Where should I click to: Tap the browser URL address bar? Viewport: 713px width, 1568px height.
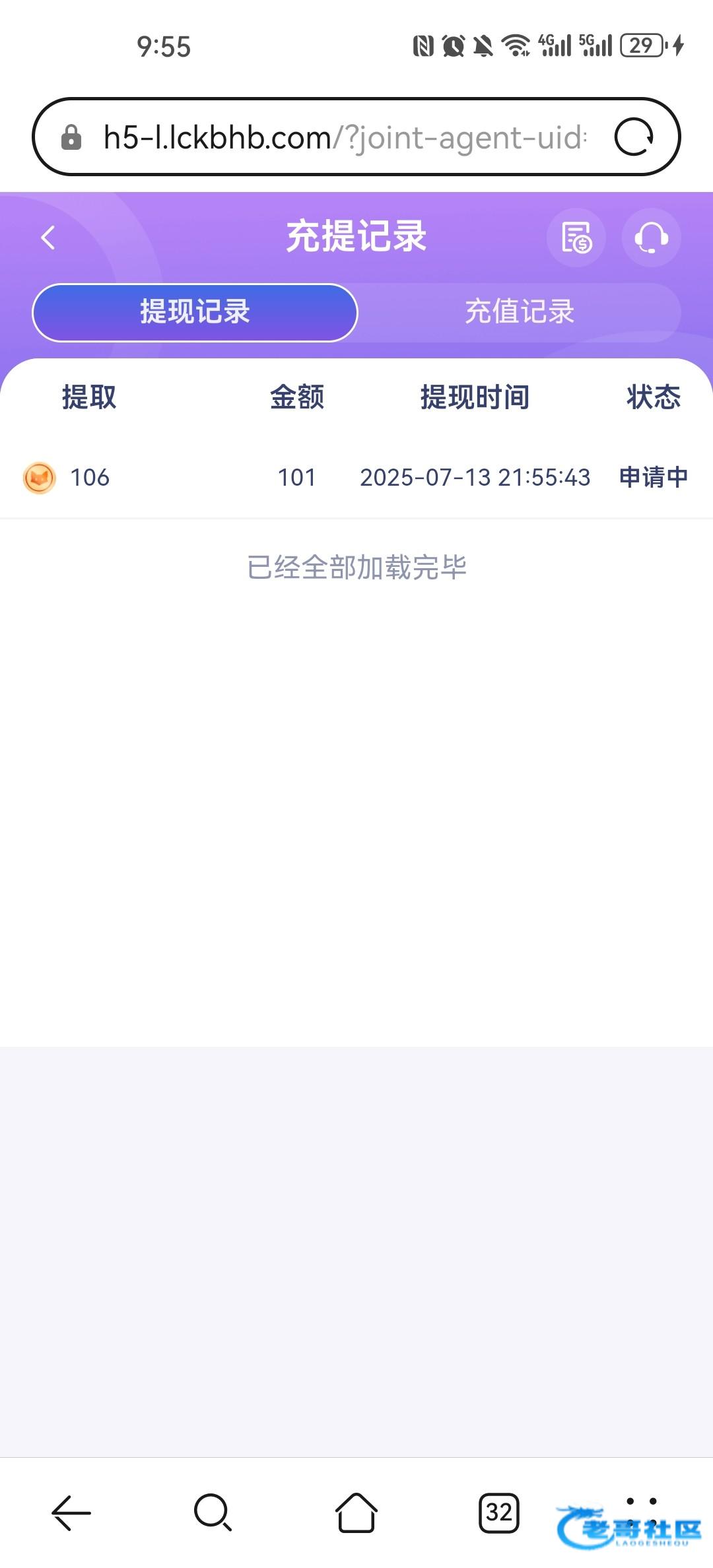(x=343, y=137)
